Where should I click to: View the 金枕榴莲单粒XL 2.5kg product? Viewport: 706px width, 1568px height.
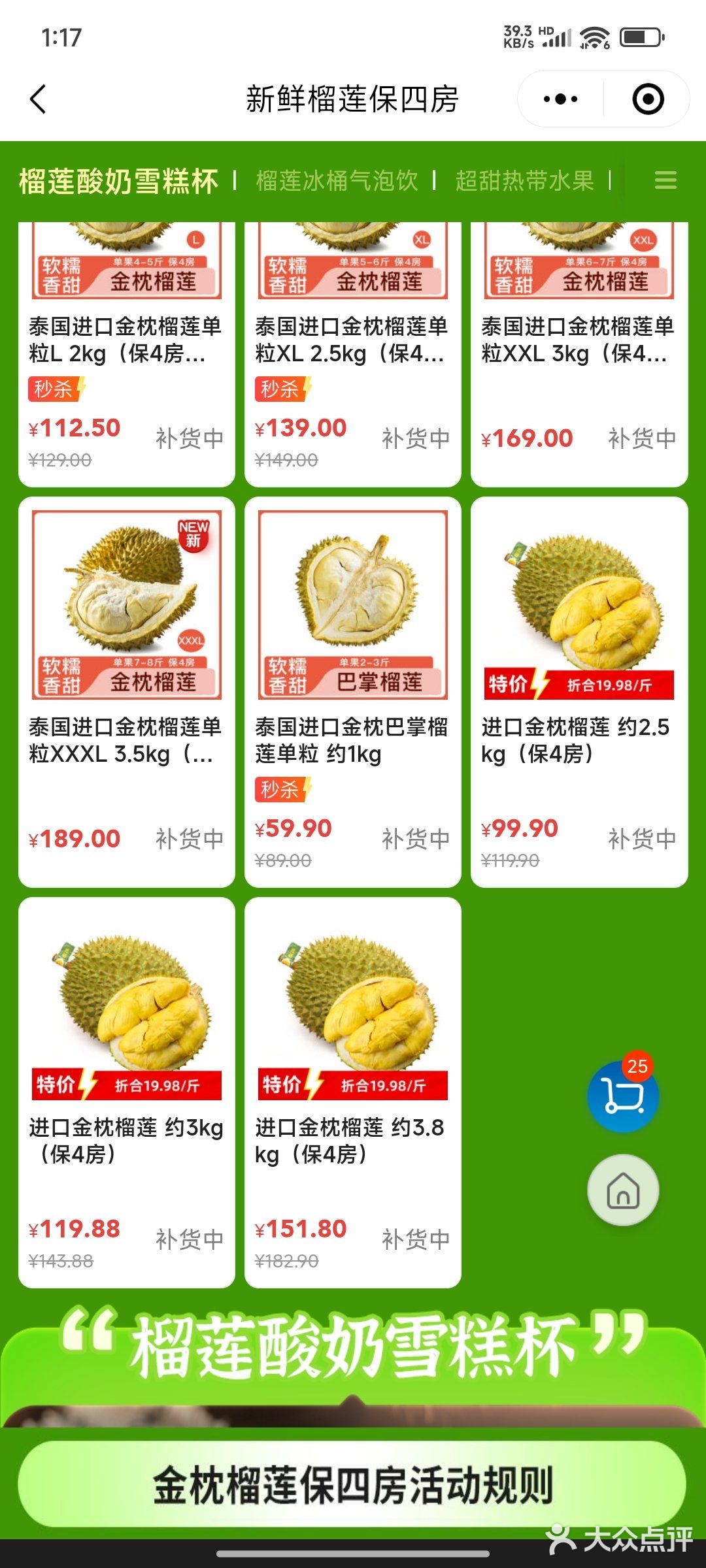click(x=352, y=340)
